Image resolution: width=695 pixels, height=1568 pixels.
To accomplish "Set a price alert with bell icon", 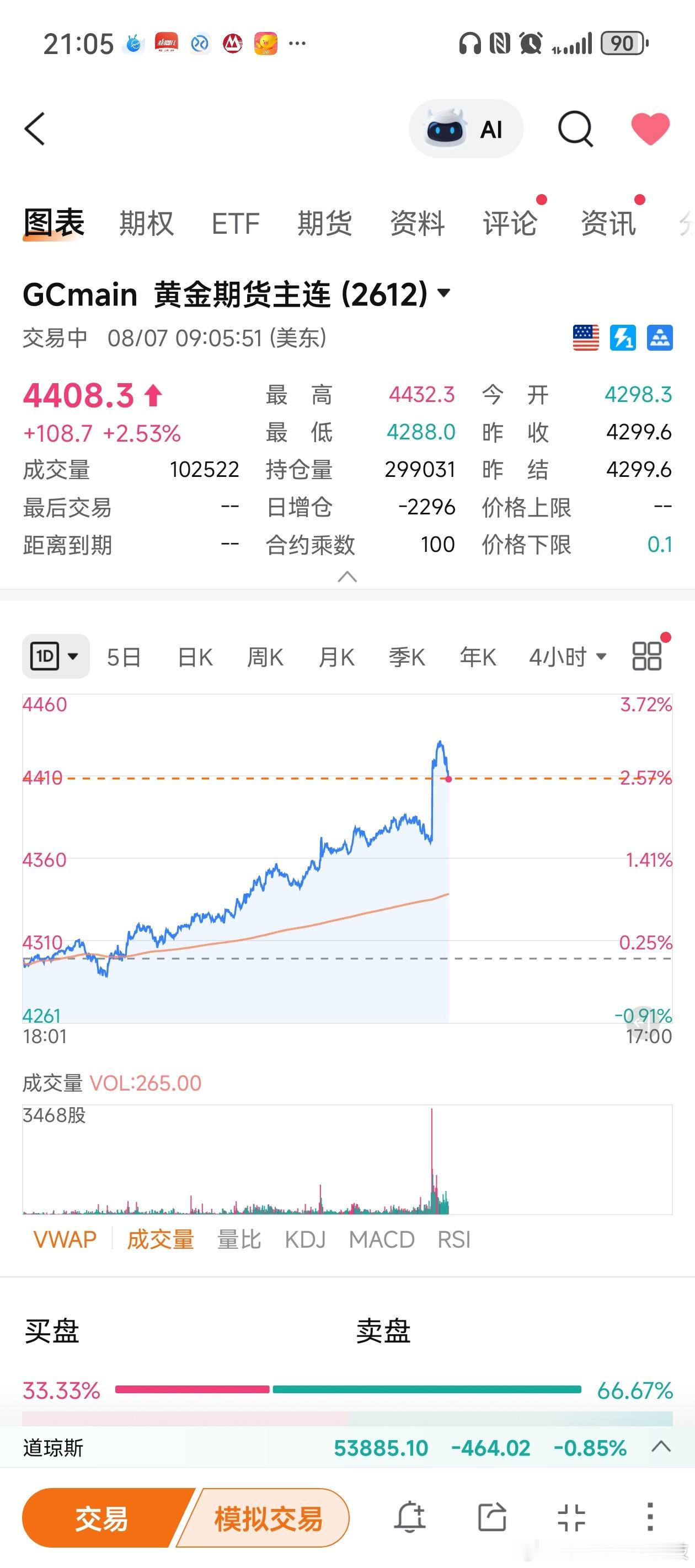I will [x=410, y=1517].
